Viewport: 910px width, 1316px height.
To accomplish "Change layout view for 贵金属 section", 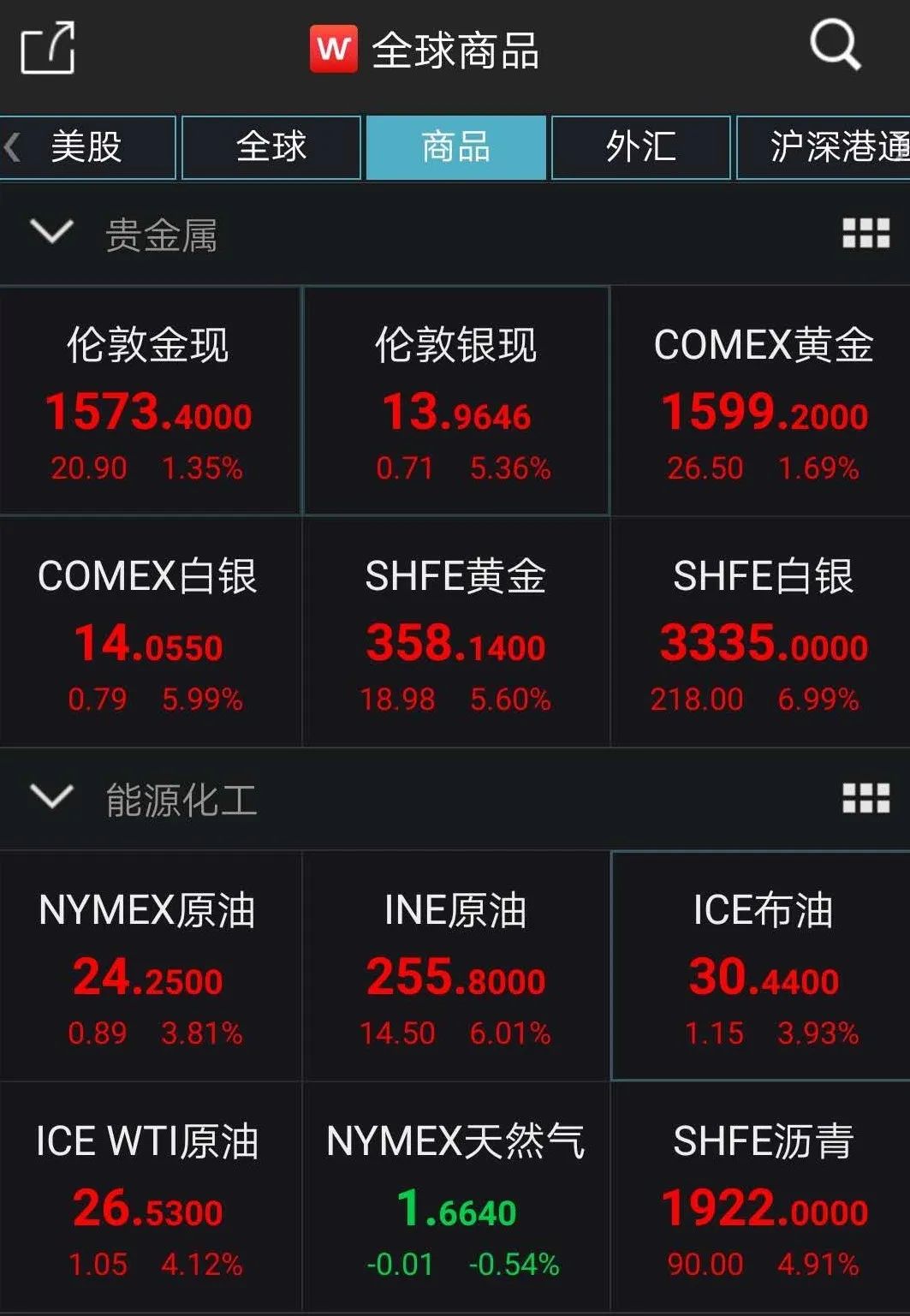I will 865,233.
